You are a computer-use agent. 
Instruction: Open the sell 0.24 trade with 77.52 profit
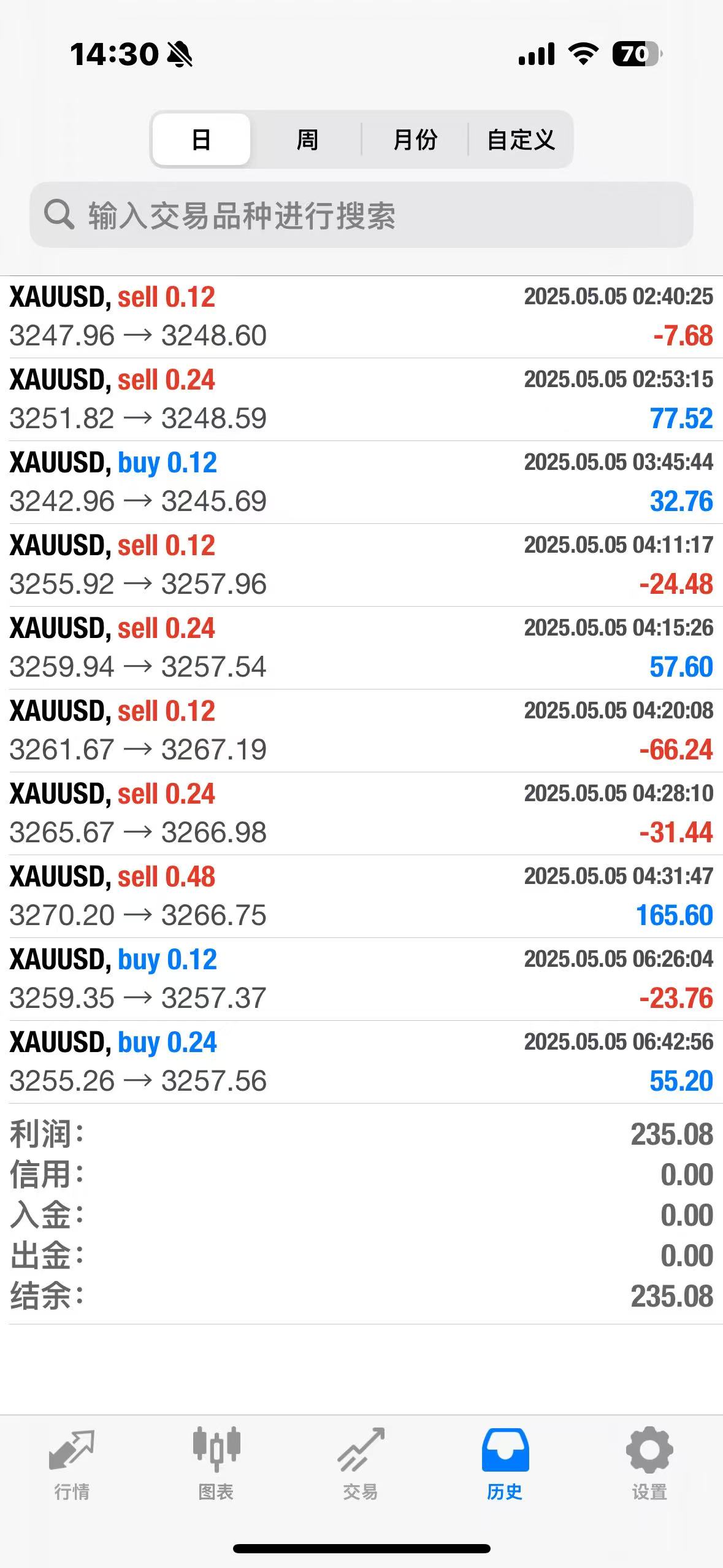click(x=361, y=399)
